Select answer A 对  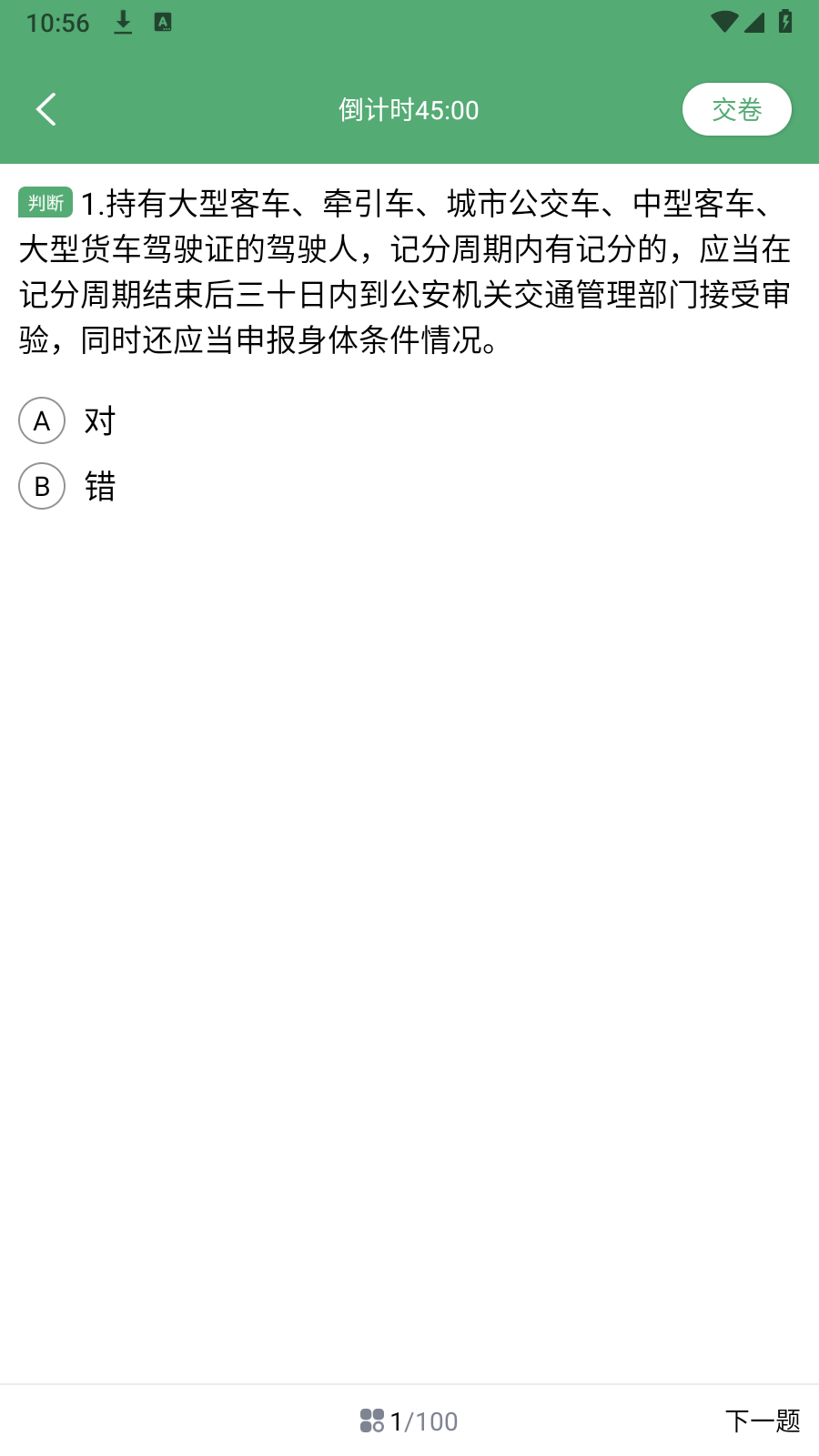pos(68,420)
